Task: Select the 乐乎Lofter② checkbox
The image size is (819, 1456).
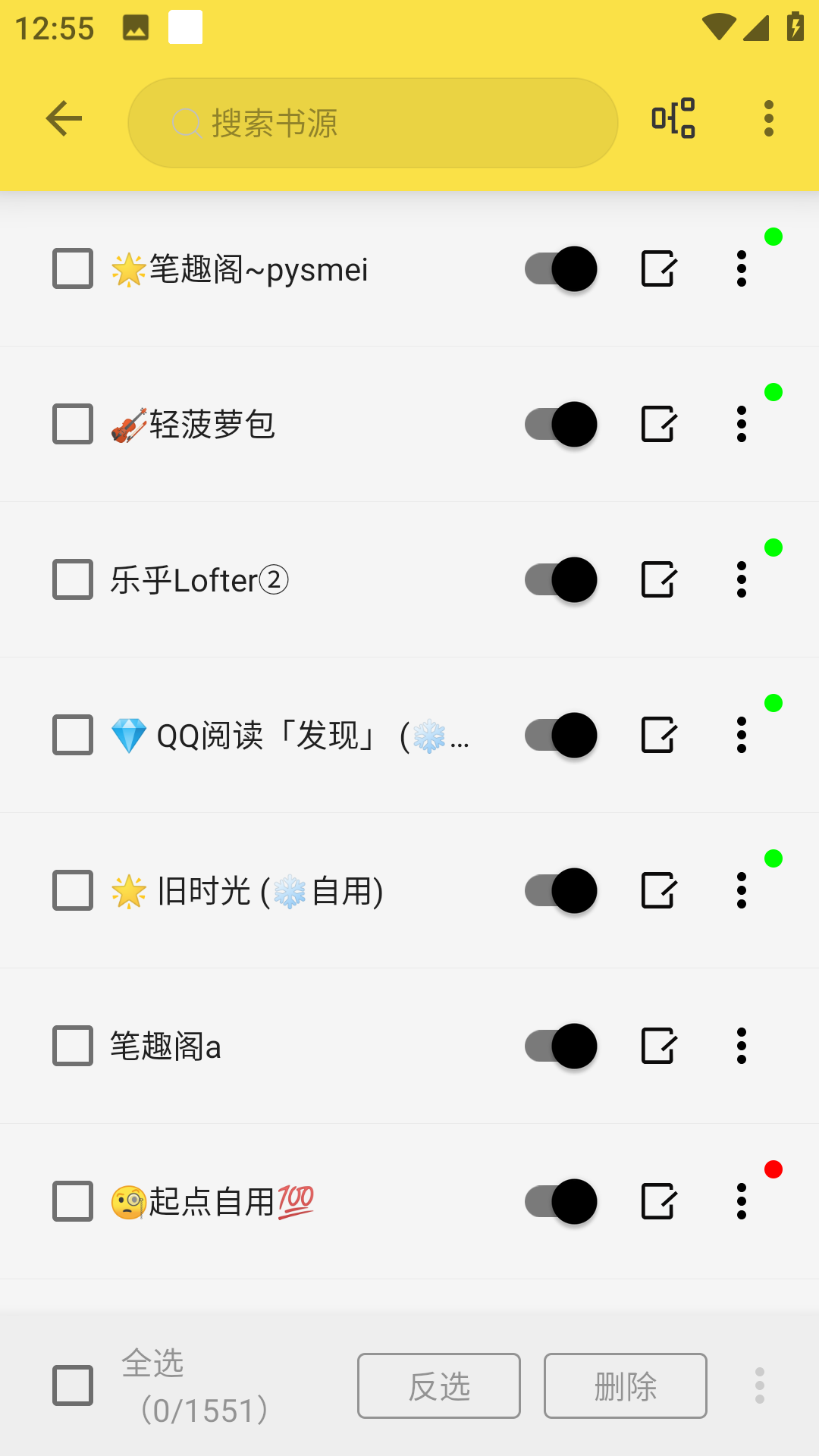Action: [x=73, y=579]
